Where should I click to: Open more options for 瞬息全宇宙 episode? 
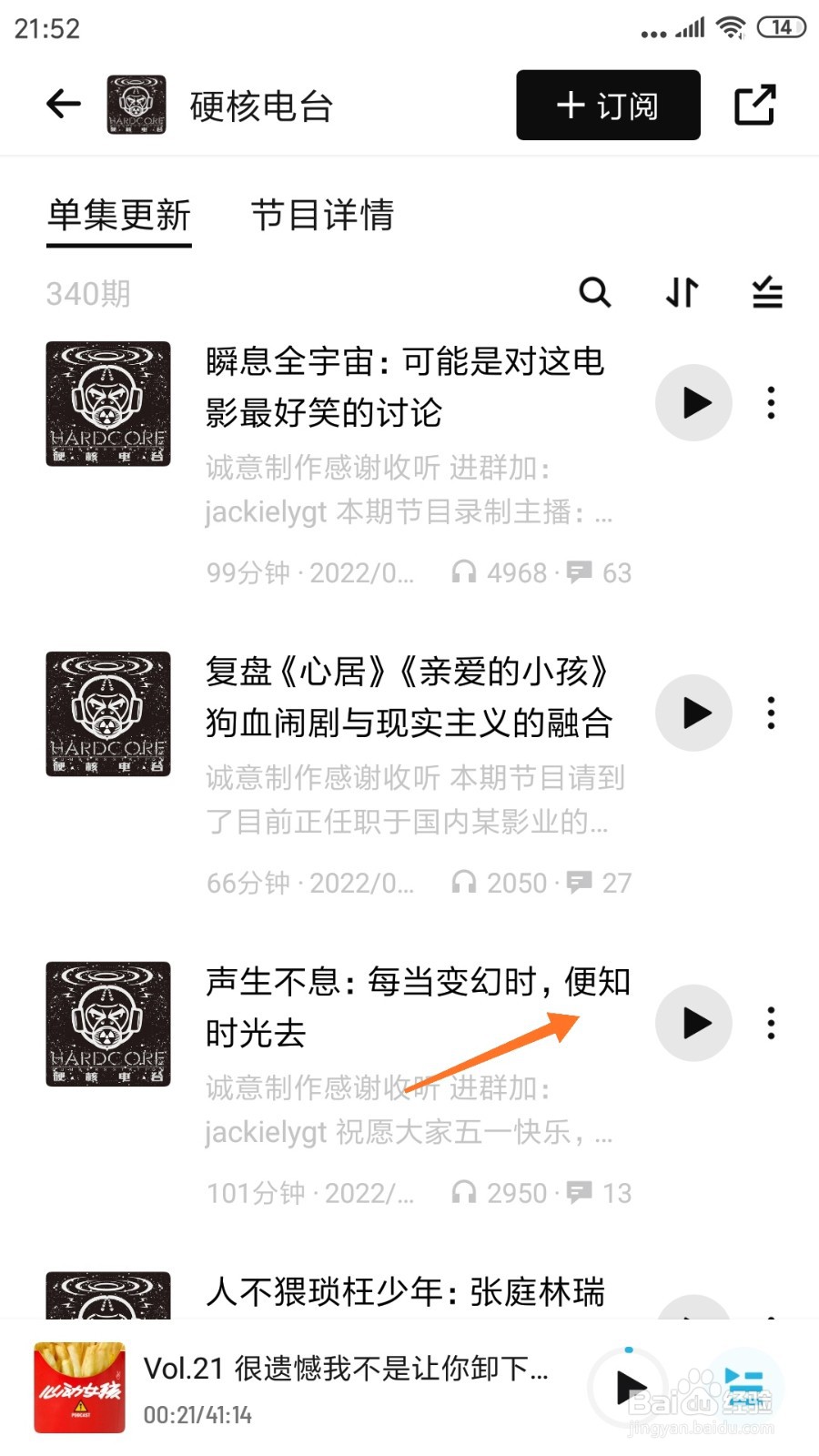pos(771,403)
